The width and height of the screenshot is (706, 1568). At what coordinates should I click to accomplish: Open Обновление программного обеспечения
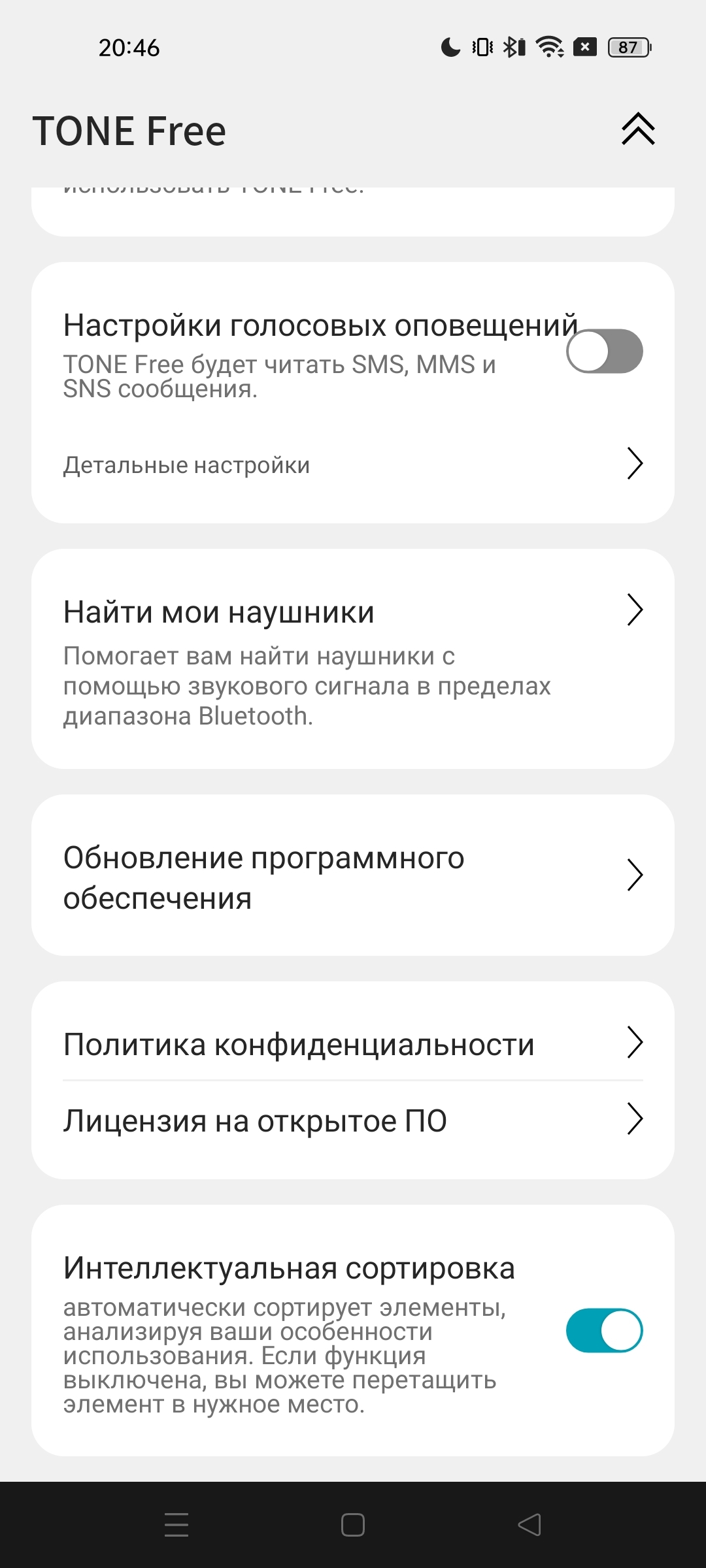click(353, 875)
